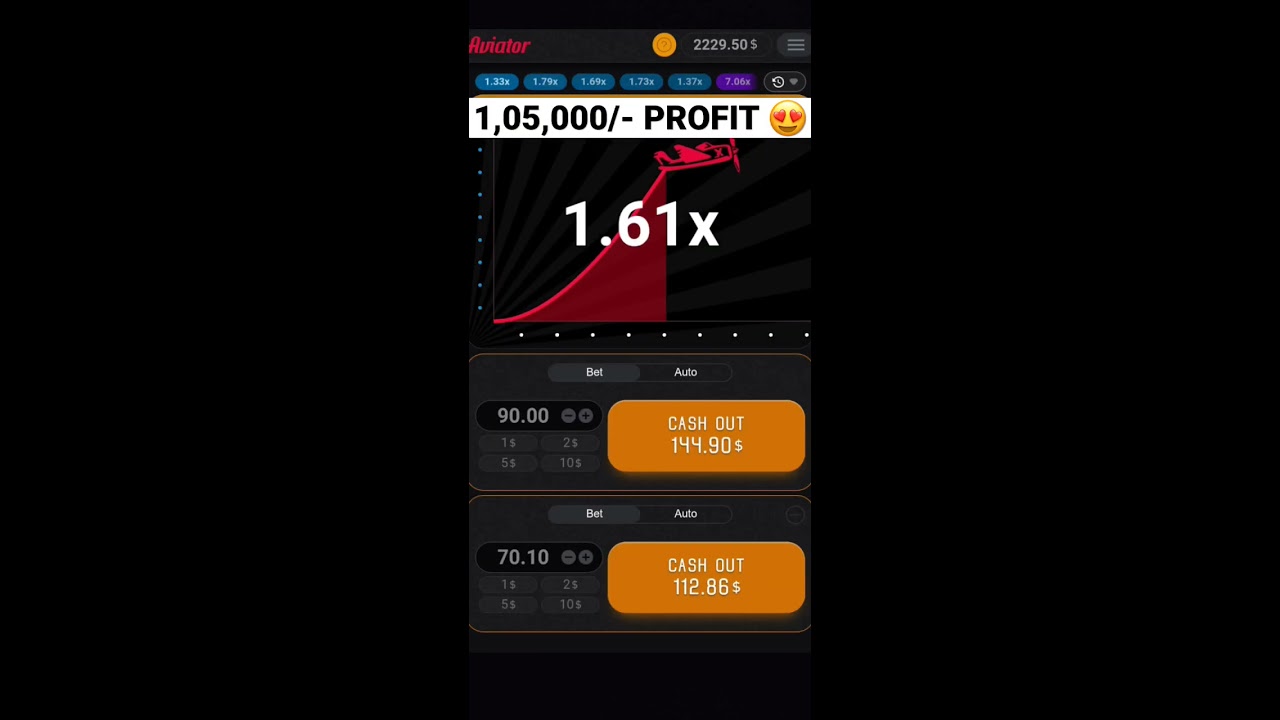1280x720 pixels.
Task: Increase the 90.00 bet with plus
Action: pos(586,416)
